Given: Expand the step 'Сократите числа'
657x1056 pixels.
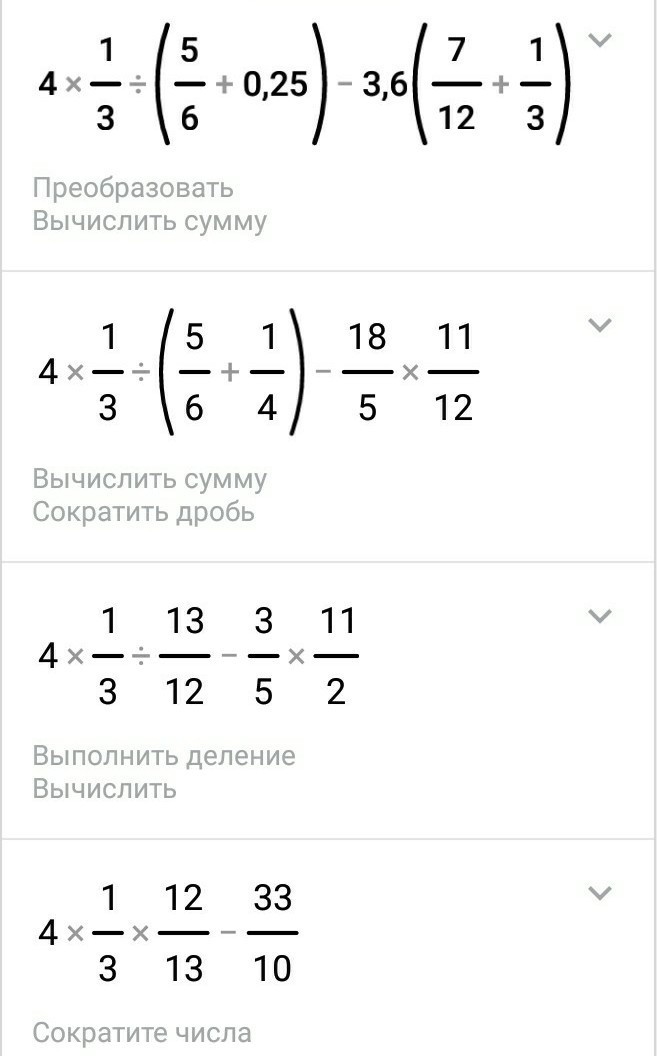Looking at the screenshot, I should click(x=599, y=893).
